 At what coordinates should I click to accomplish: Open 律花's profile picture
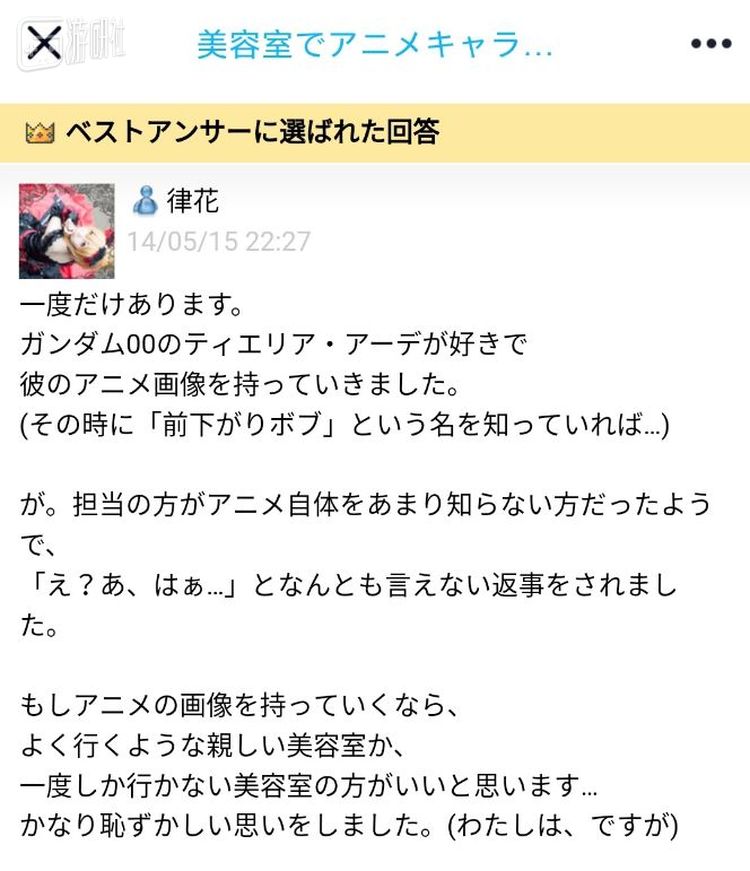click(66, 230)
